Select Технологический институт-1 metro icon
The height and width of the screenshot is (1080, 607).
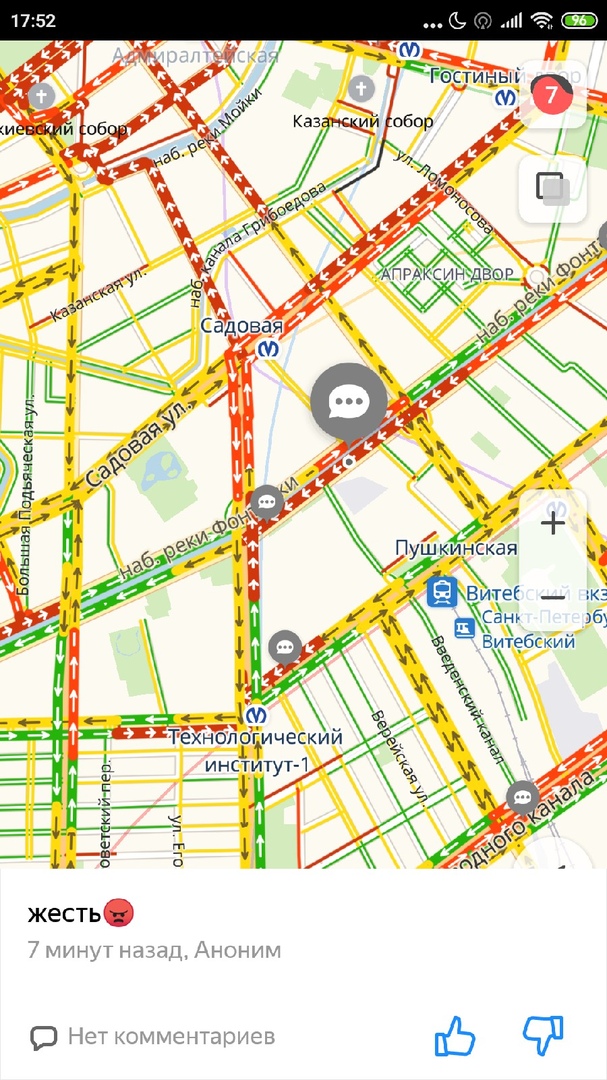click(x=257, y=716)
